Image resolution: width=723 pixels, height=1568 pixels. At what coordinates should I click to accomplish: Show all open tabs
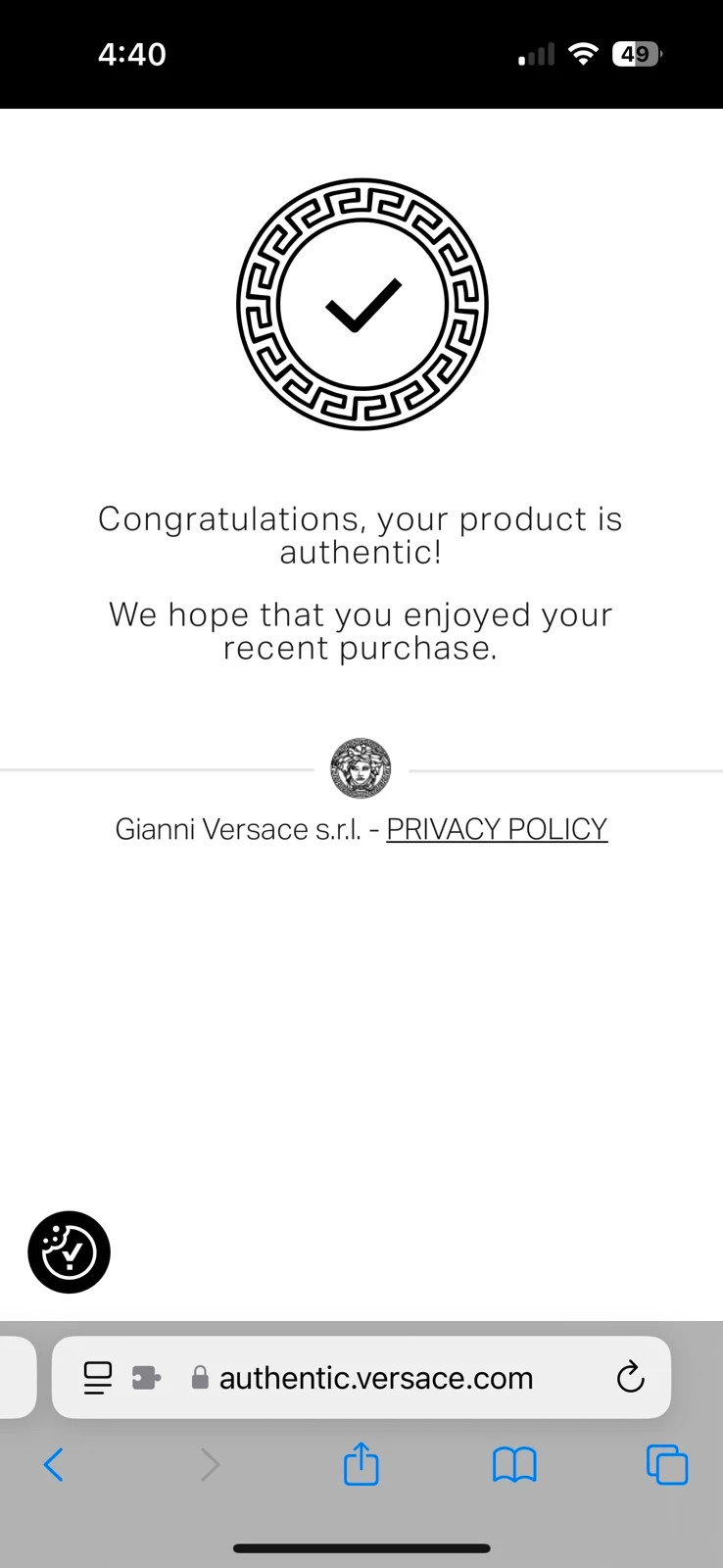667,1465
